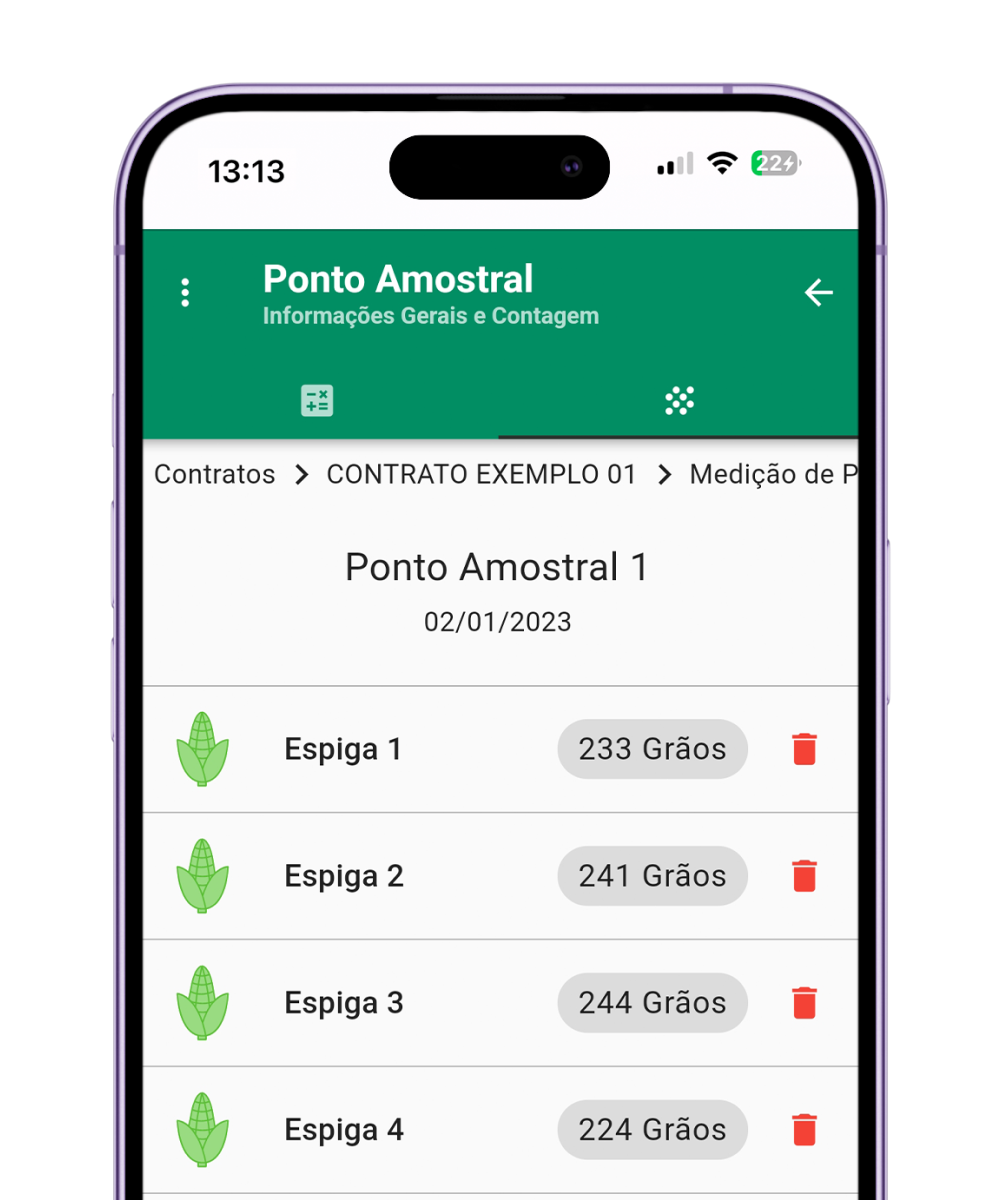Go back using the header arrow
Image resolution: width=1000 pixels, height=1200 pixels.
click(x=818, y=293)
